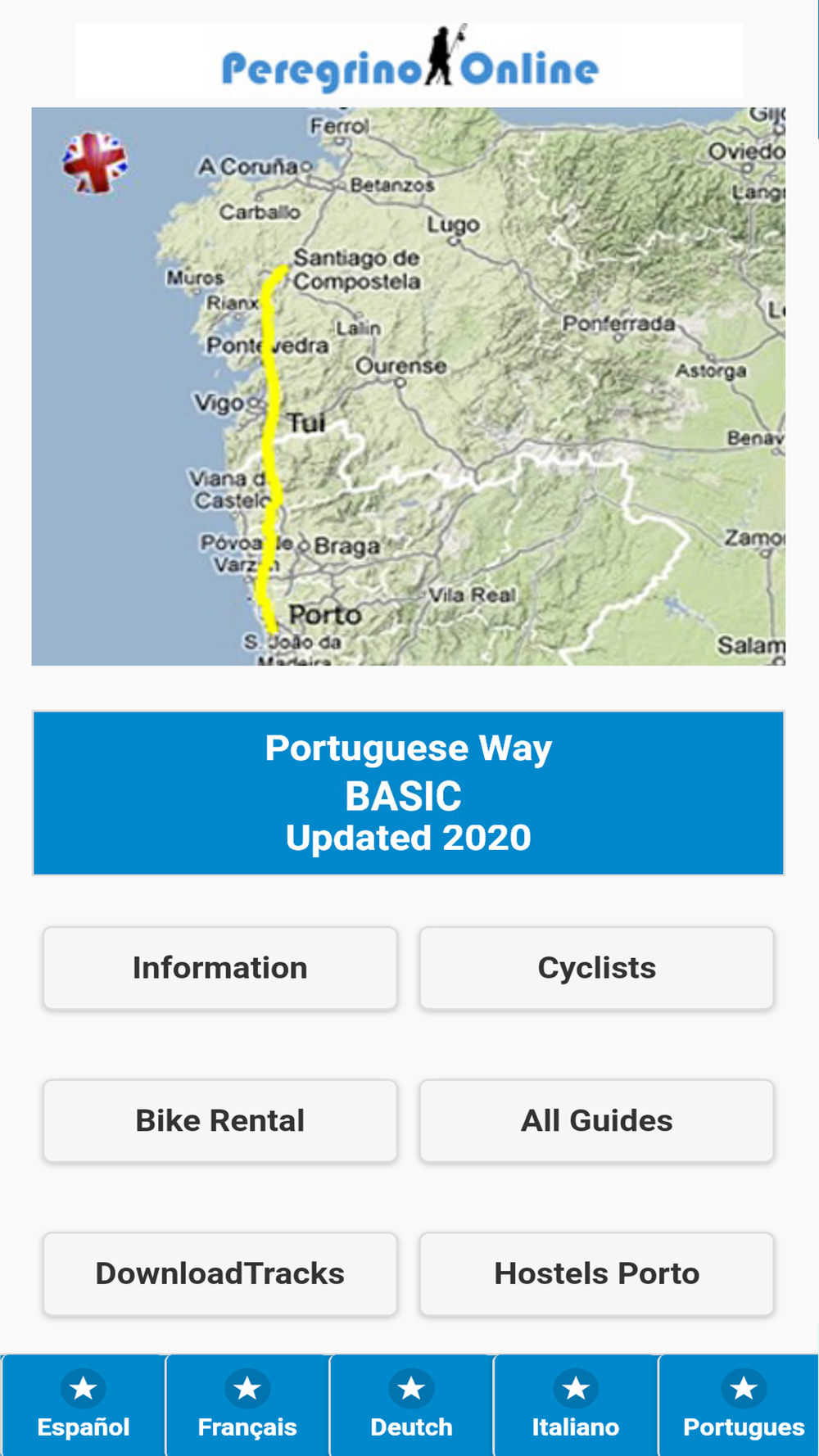Open DownloadTracks

[x=220, y=1273]
